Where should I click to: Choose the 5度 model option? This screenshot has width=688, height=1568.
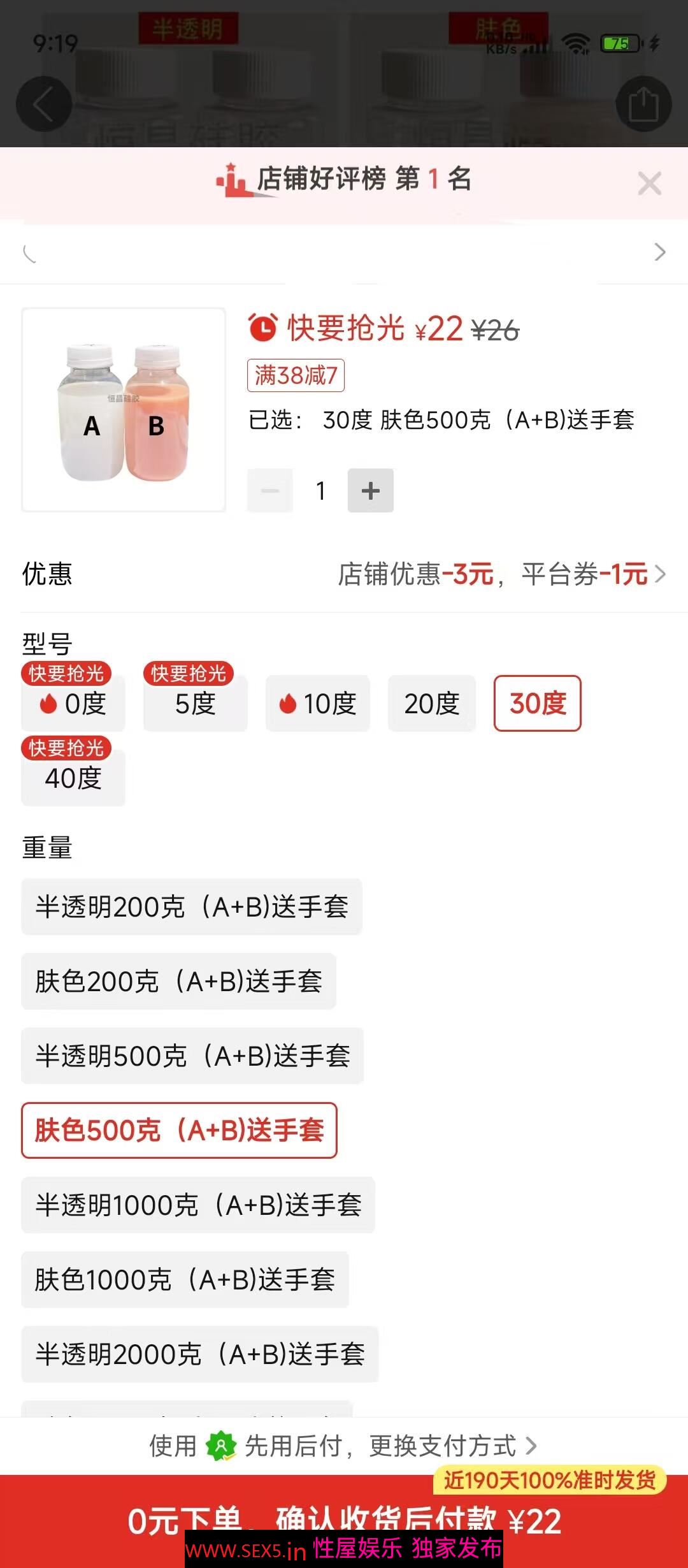tap(195, 704)
